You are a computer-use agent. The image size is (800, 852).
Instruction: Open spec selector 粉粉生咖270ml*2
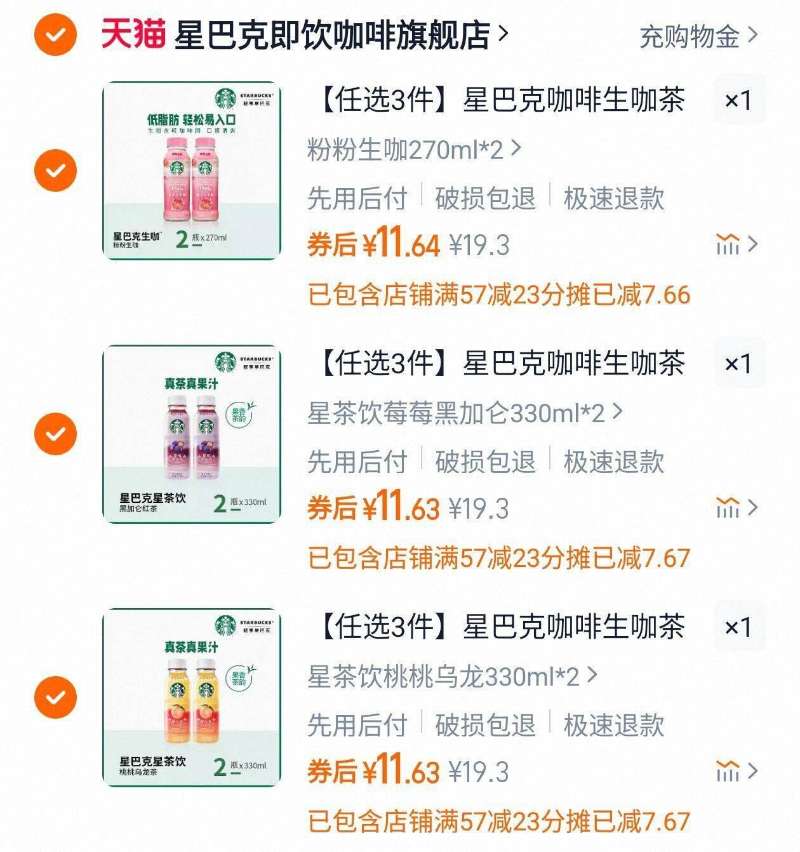405,146
